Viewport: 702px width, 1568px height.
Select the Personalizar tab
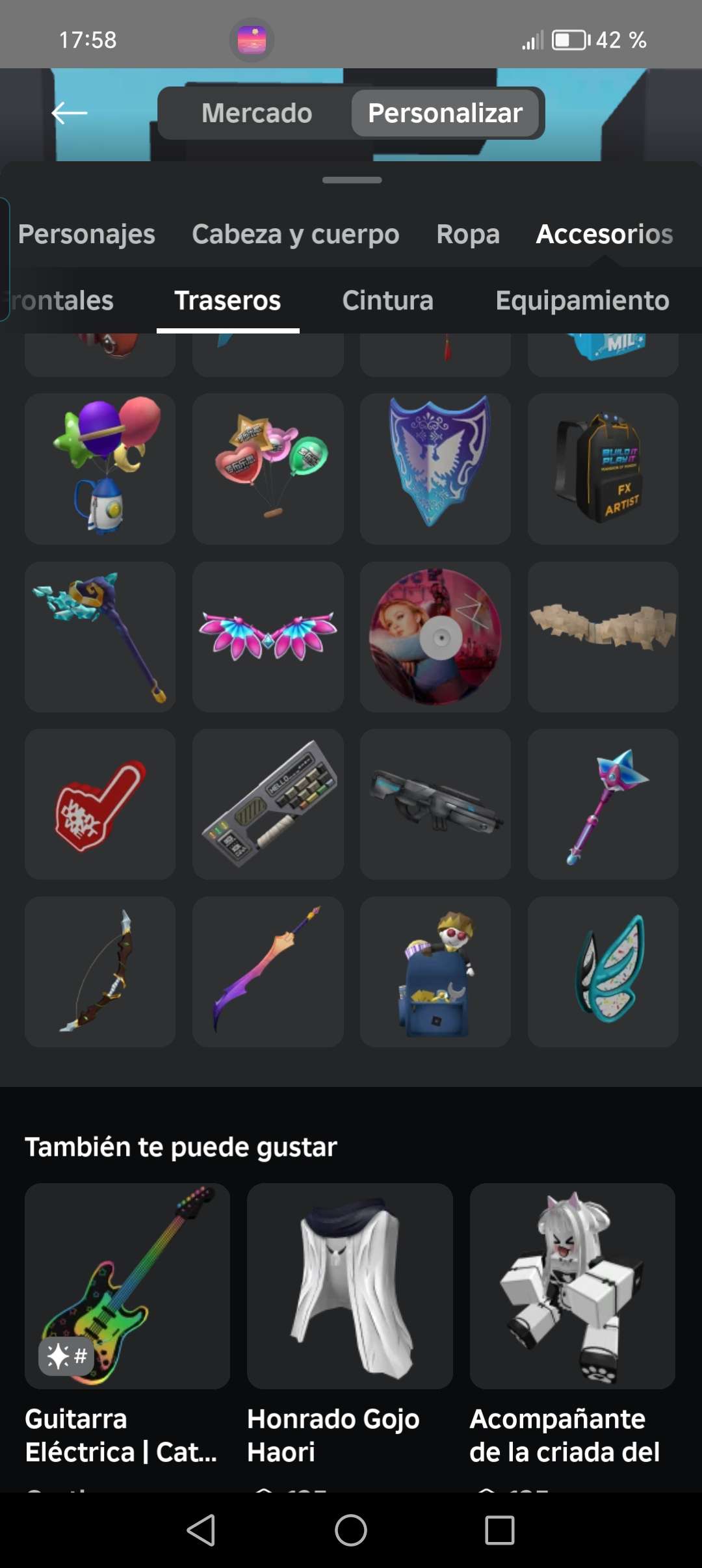445,113
